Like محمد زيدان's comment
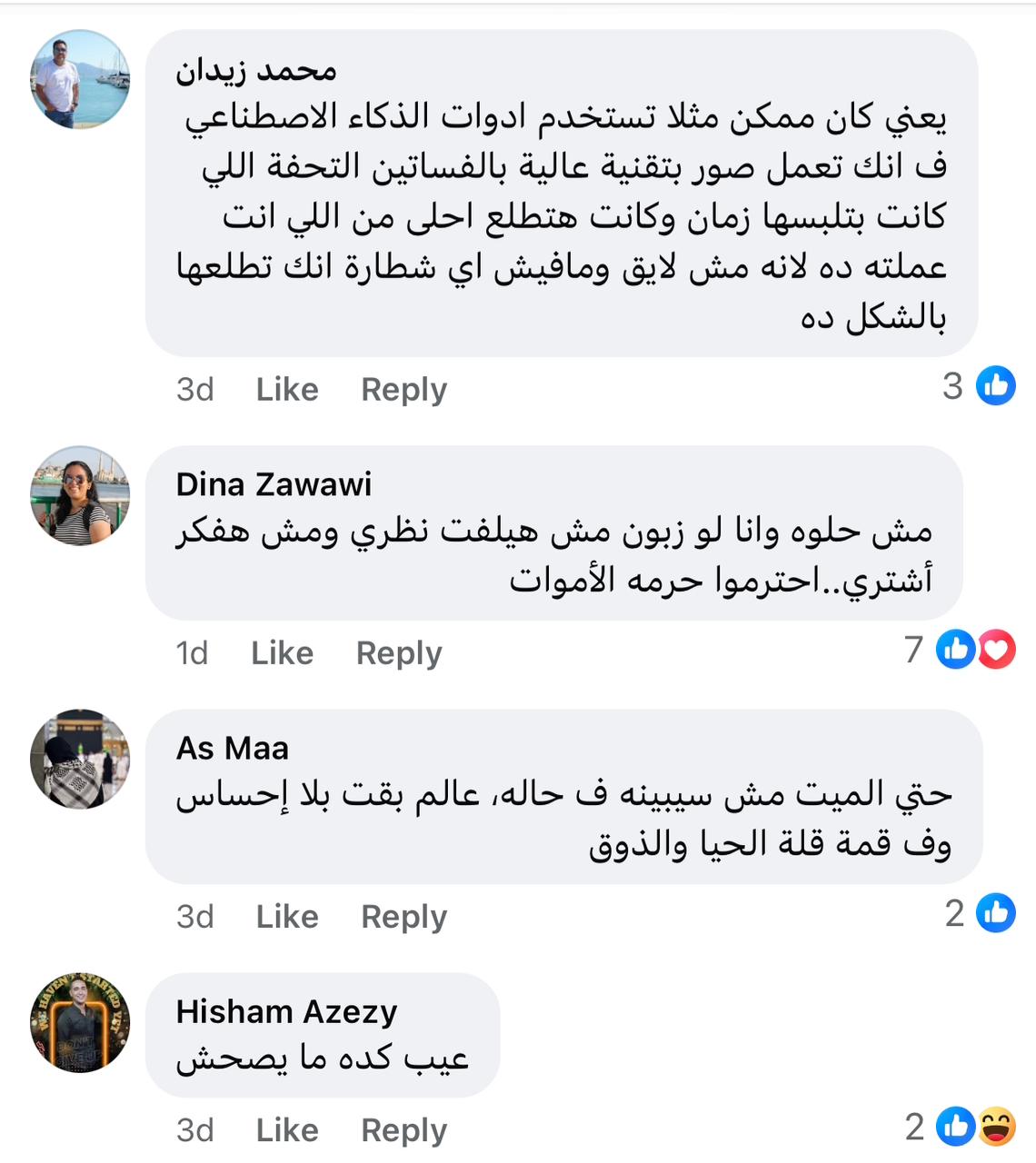This screenshot has width=1036, height=1163. (x=287, y=390)
